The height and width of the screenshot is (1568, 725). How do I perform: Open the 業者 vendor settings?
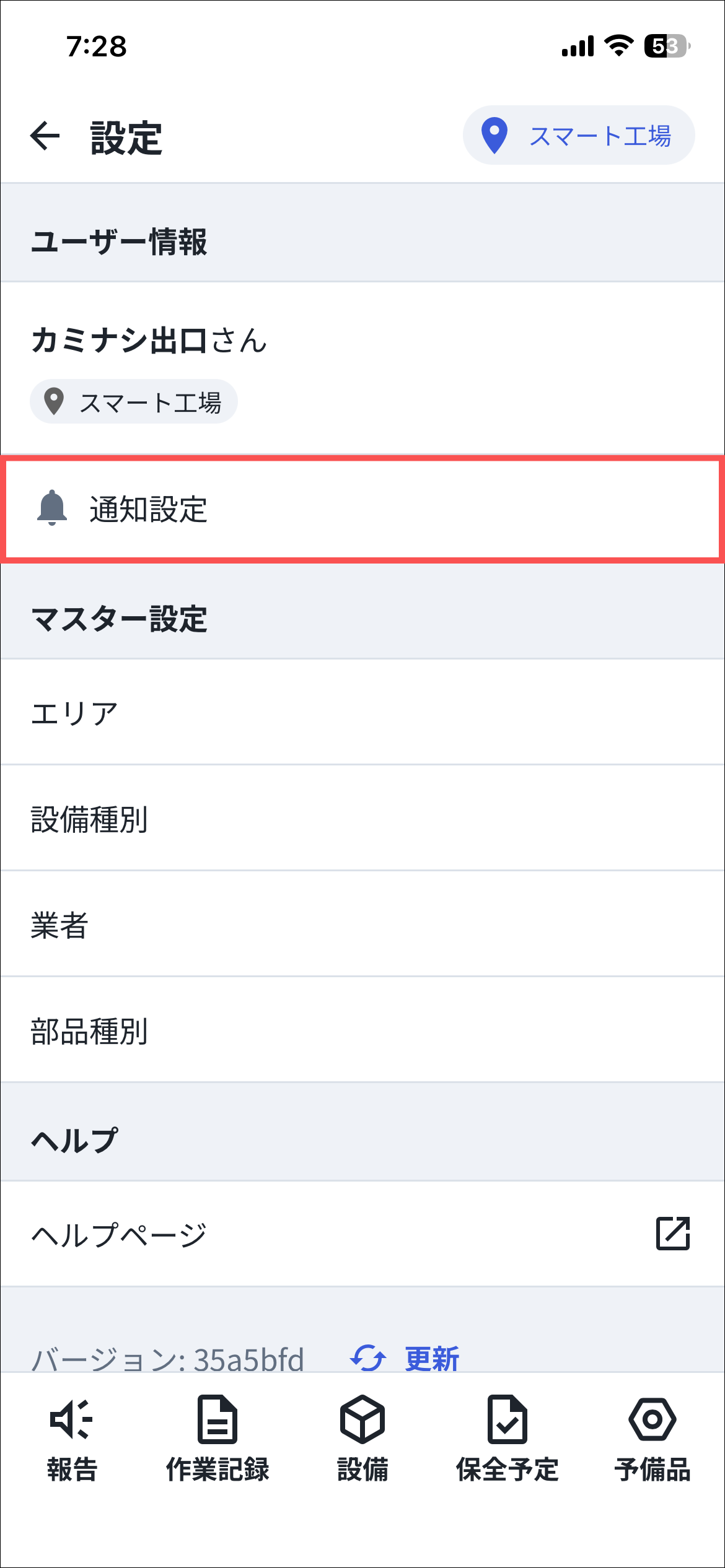click(362, 925)
